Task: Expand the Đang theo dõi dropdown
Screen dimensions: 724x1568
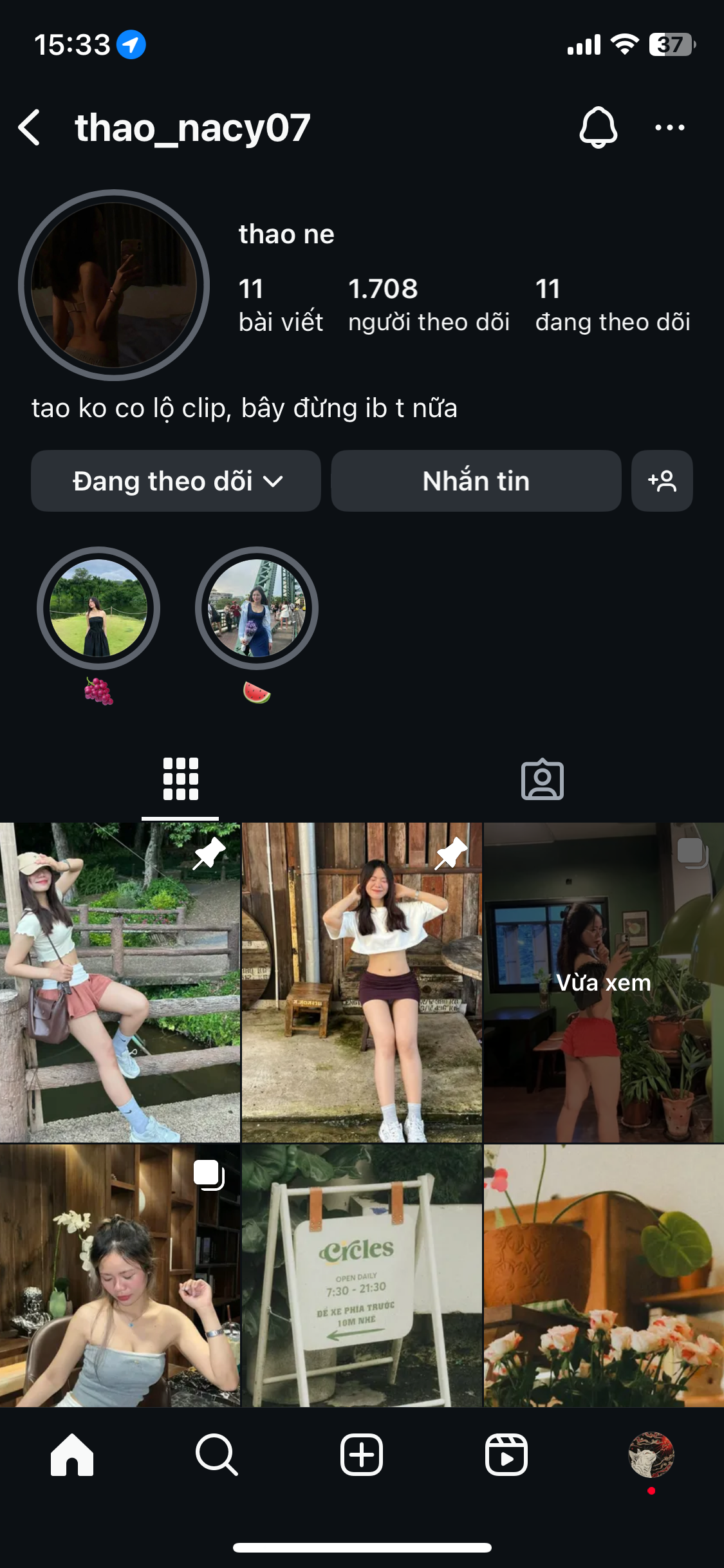Action: 176,481
